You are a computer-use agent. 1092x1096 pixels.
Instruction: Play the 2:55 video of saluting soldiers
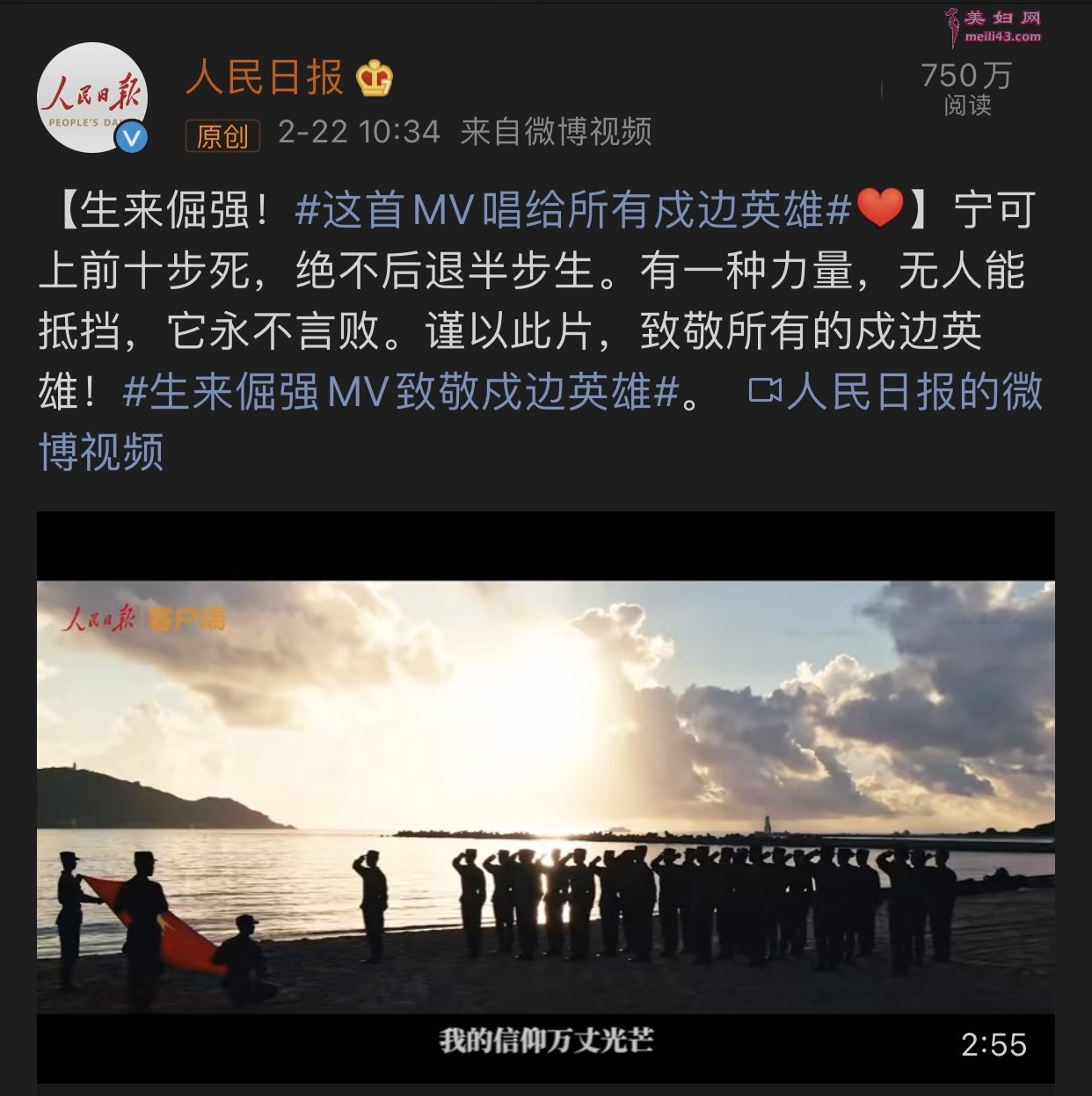click(545, 795)
